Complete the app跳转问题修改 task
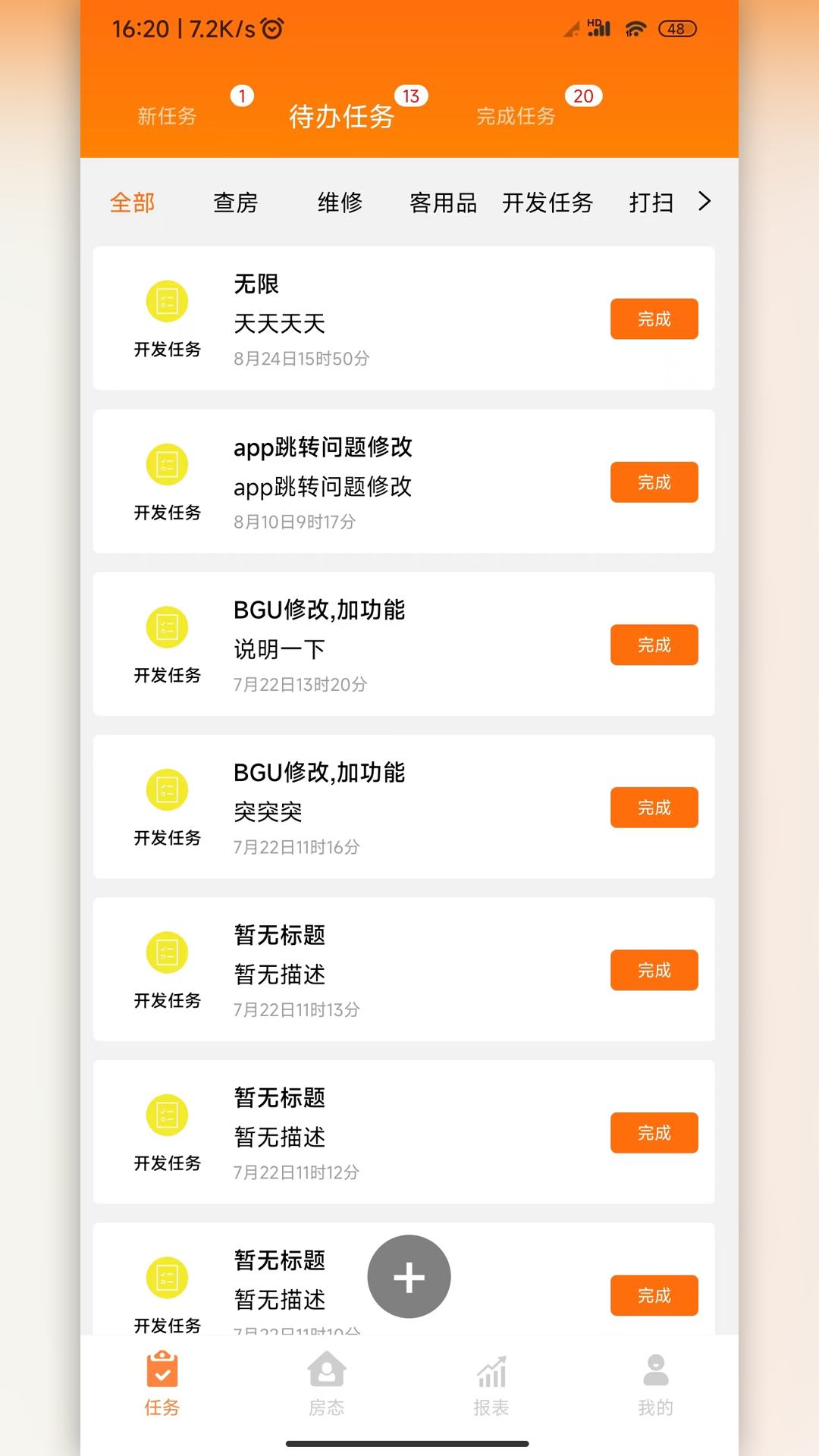819x1456 pixels. coord(654,482)
